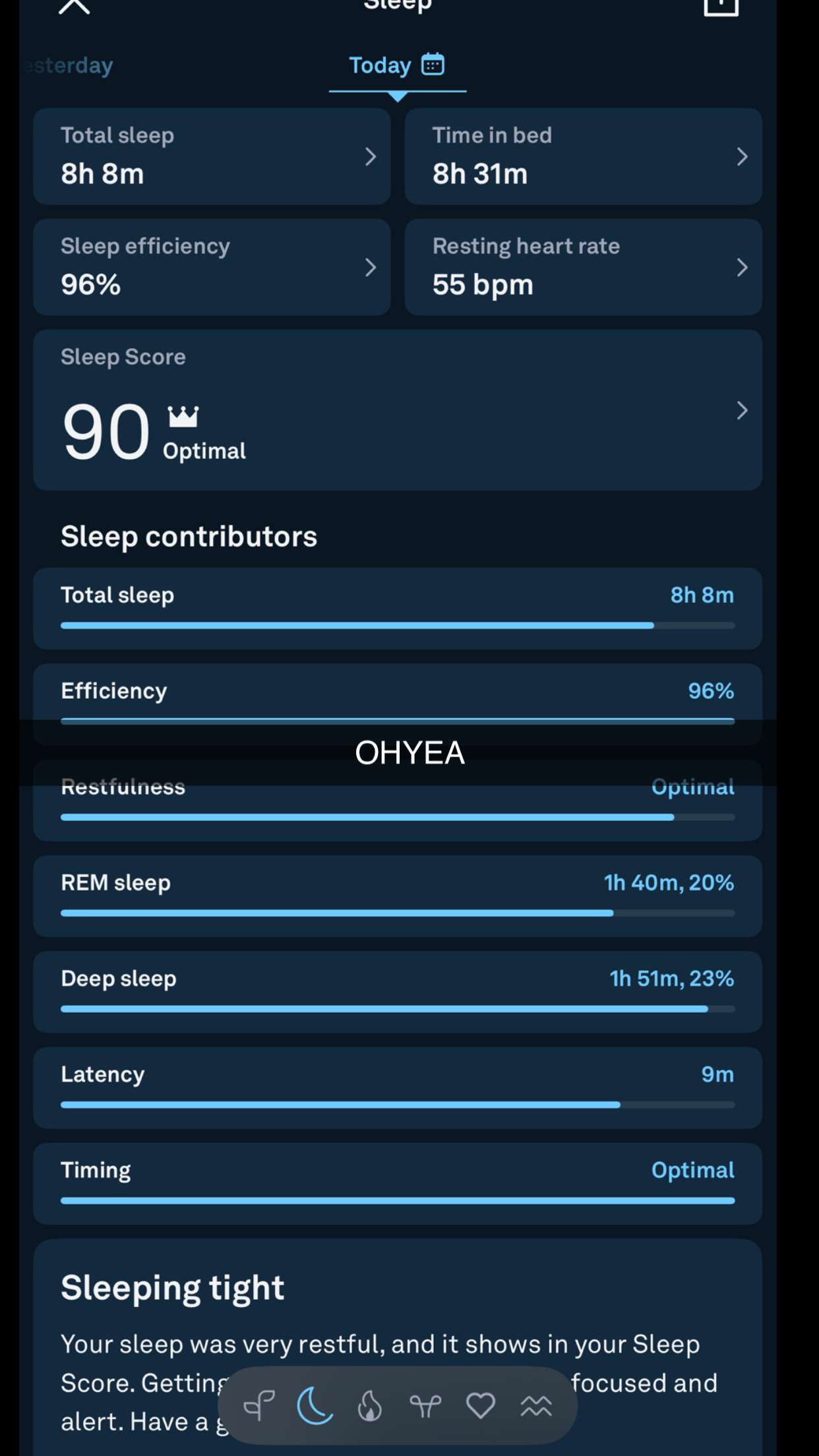This screenshot has width=819, height=1456.
Task: View the REM sleep contributor
Action: pos(398,895)
